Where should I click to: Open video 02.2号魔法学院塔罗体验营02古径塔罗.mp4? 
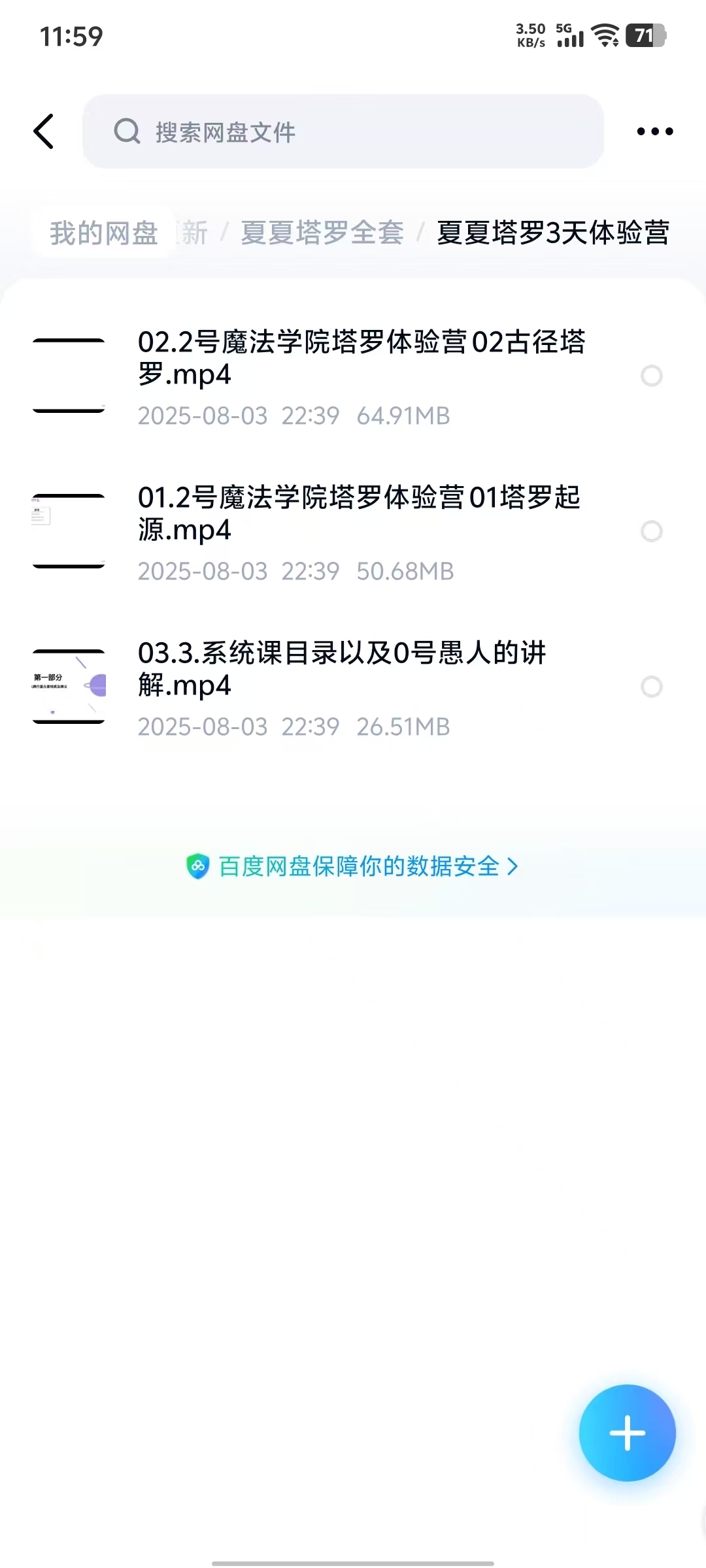click(361, 358)
